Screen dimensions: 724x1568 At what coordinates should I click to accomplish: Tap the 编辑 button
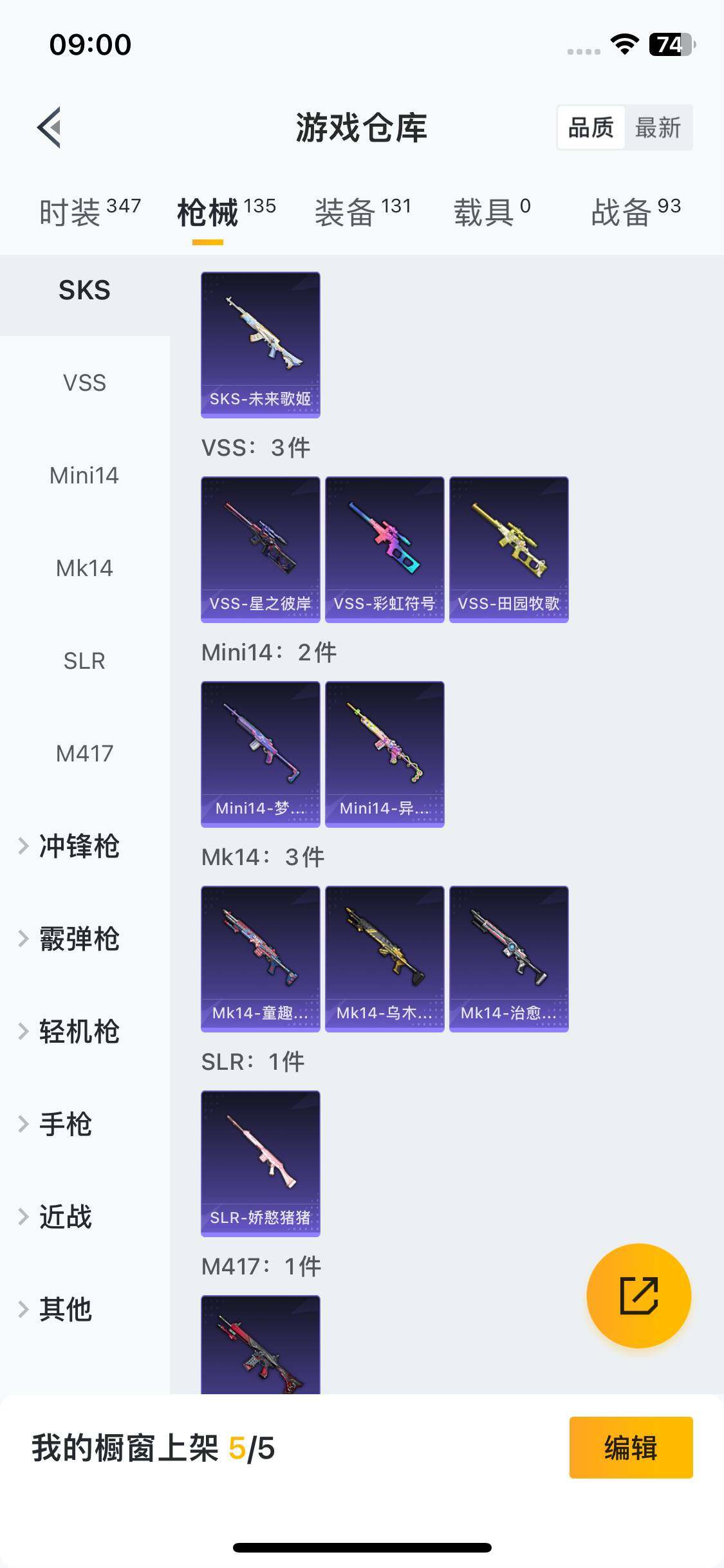pos(631,1448)
